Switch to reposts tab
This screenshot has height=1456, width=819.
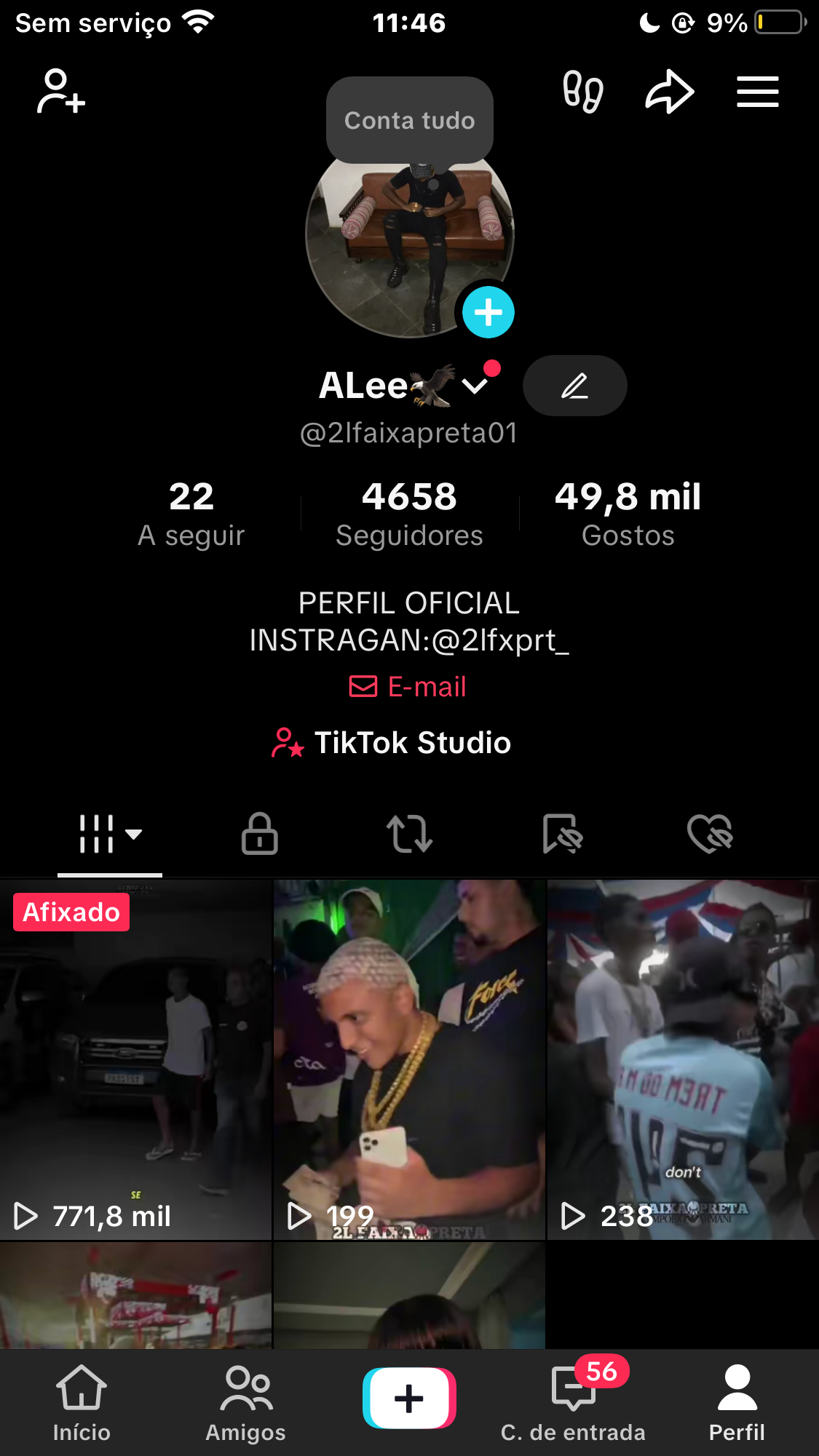point(410,834)
